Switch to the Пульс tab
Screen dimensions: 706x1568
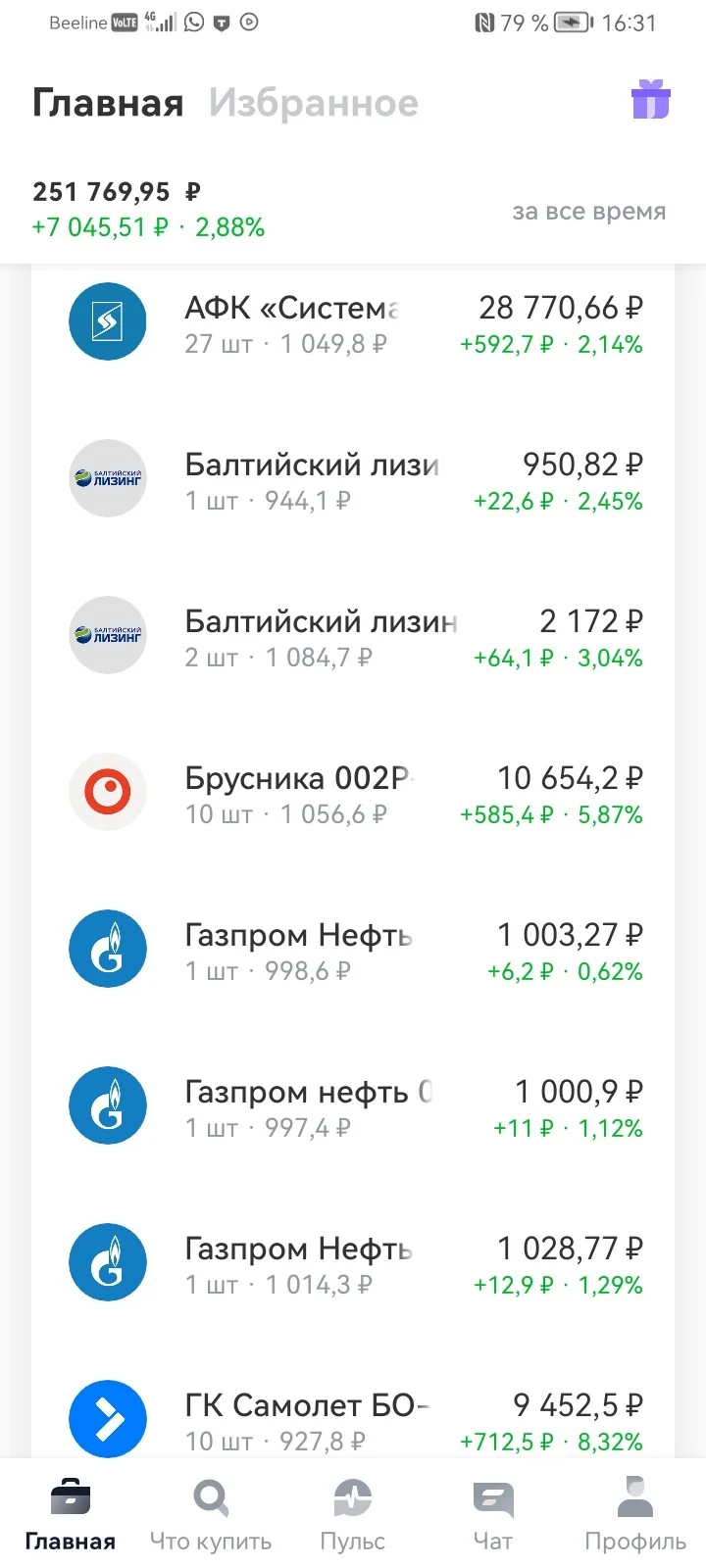click(353, 1514)
